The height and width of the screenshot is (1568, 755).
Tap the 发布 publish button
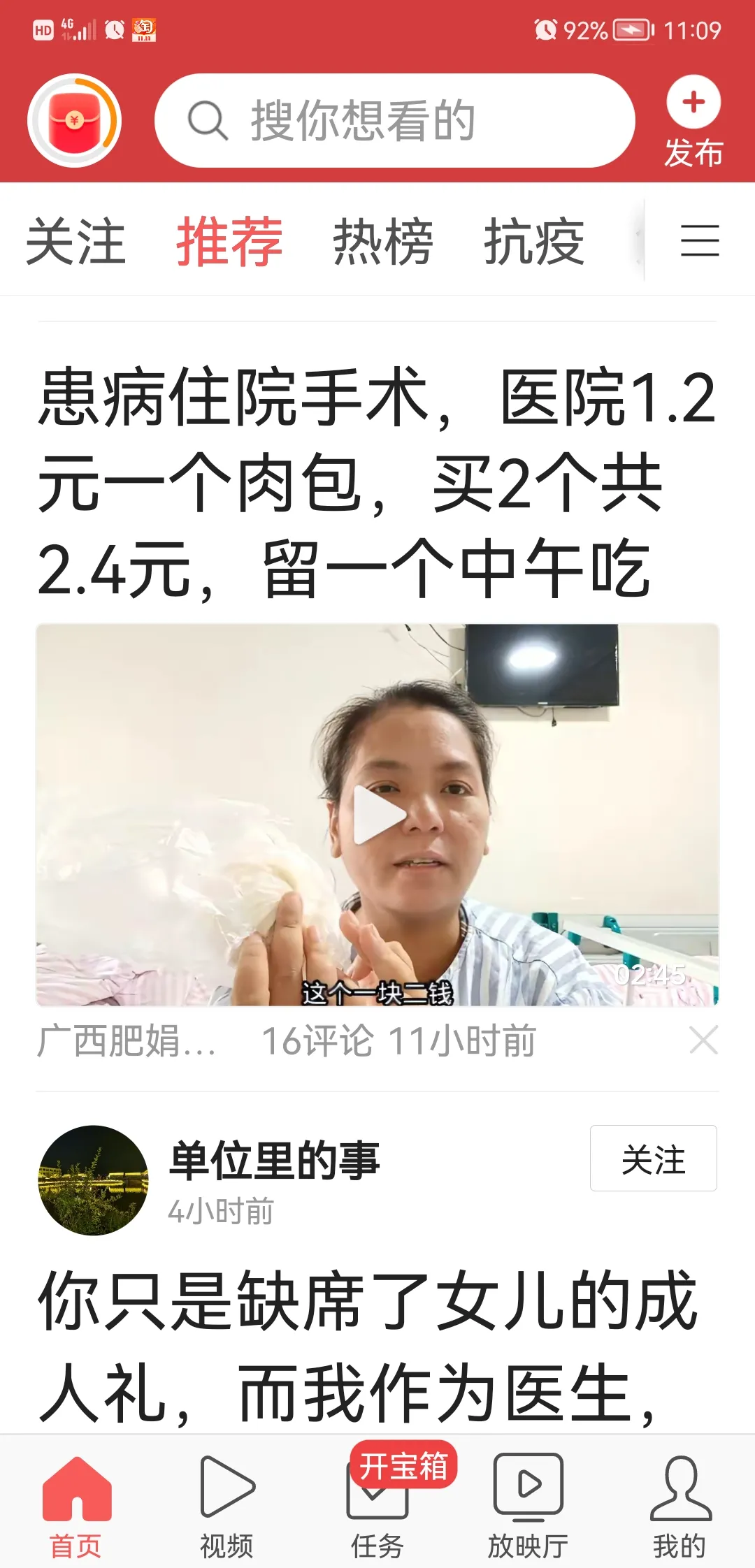pyautogui.click(x=693, y=122)
